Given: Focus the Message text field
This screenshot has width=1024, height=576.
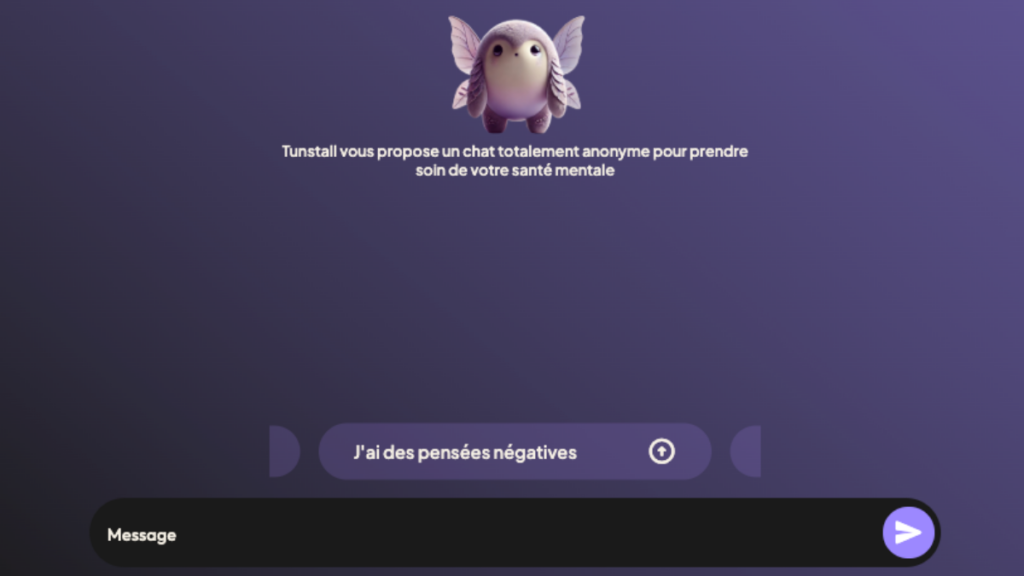Looking at the screenshot, I should click(x=480, y=534).
